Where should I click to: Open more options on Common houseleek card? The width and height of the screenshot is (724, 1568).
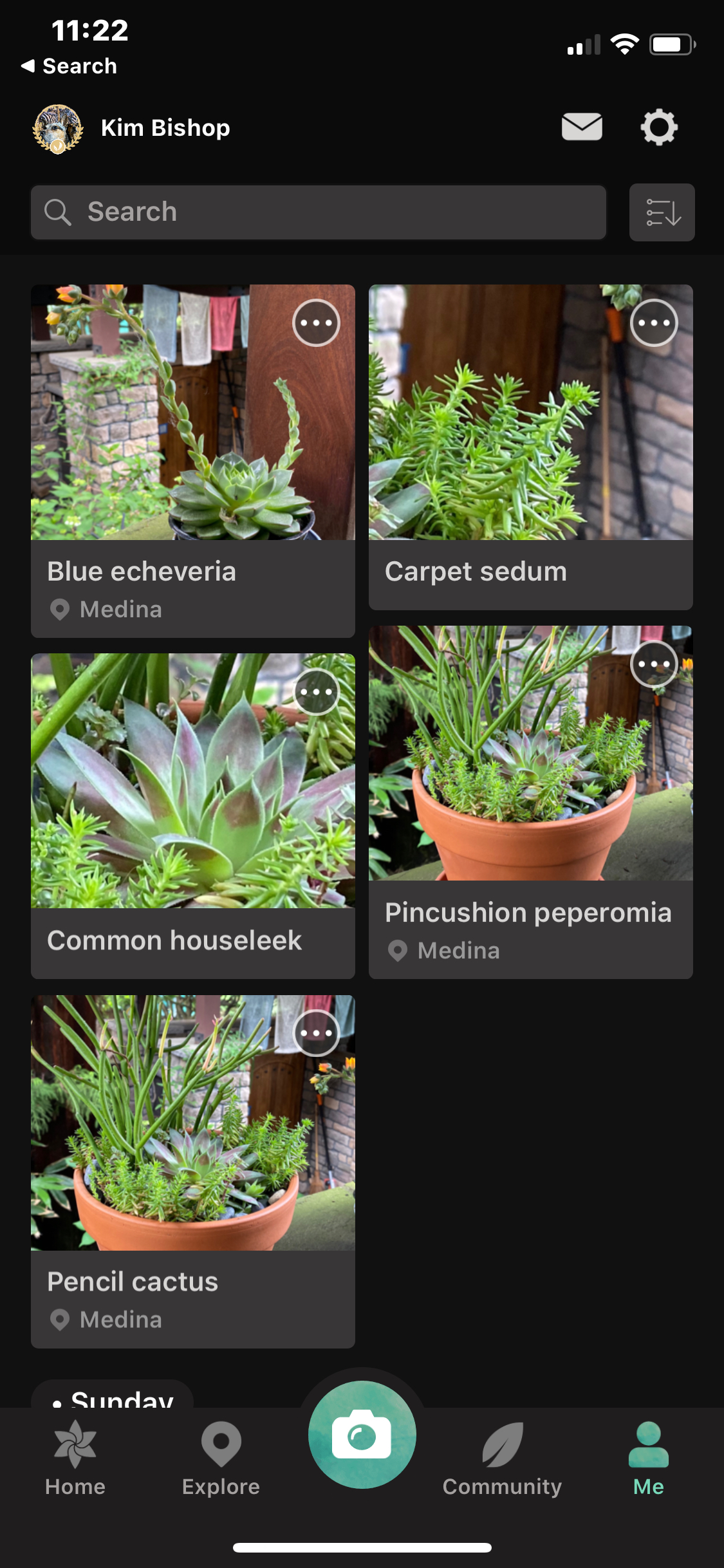click(316, 692)
